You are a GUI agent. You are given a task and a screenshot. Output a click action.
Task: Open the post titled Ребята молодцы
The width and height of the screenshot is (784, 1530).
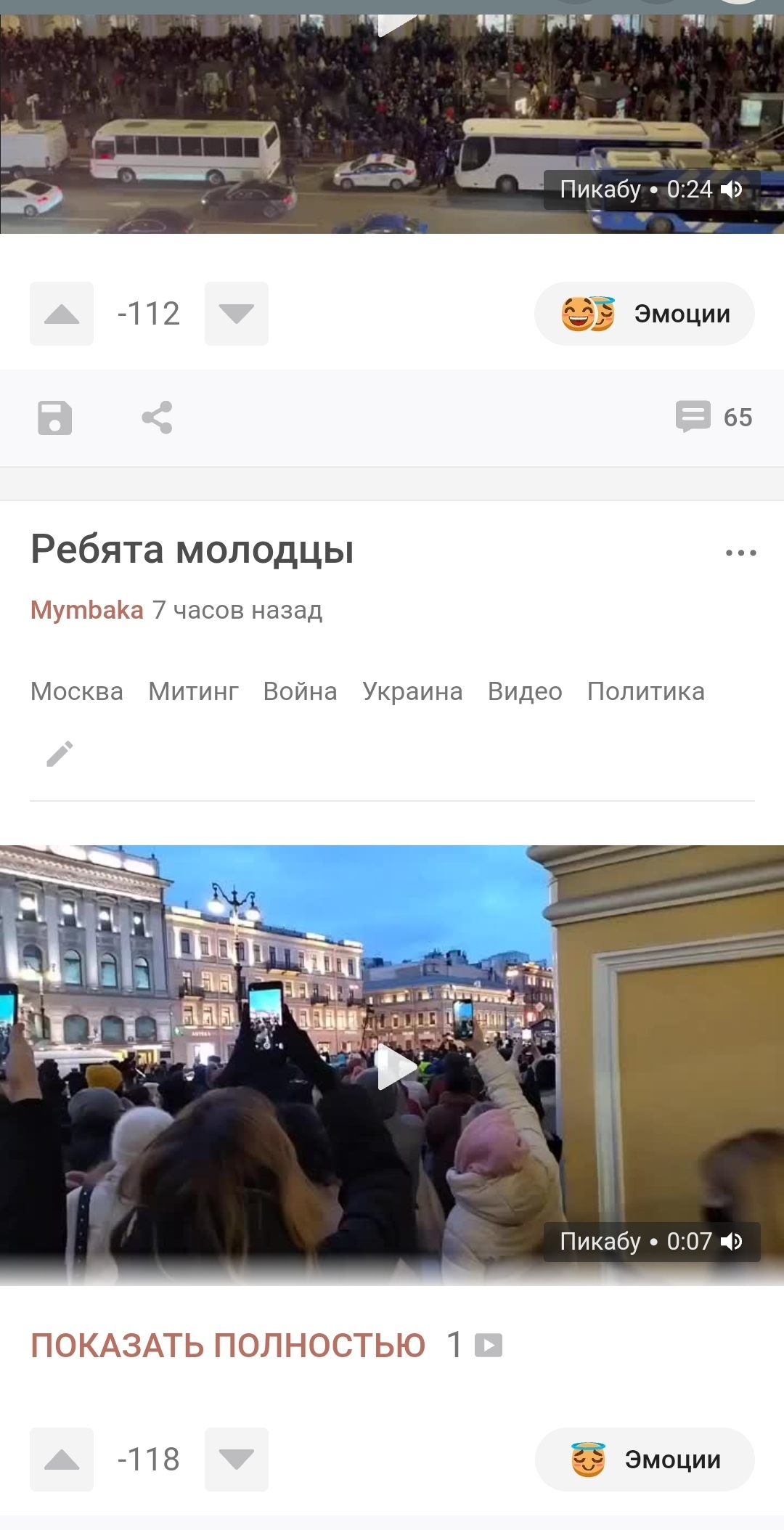point(192,550)
